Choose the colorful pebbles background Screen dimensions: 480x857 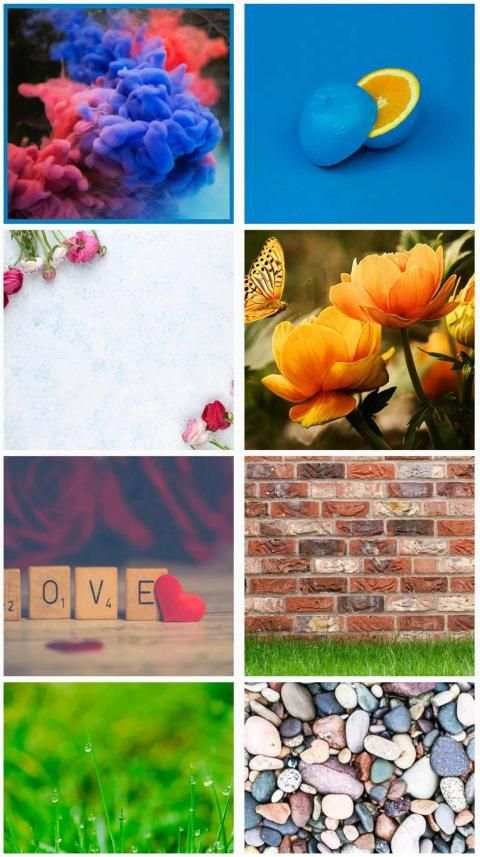(x=360, y=767)
